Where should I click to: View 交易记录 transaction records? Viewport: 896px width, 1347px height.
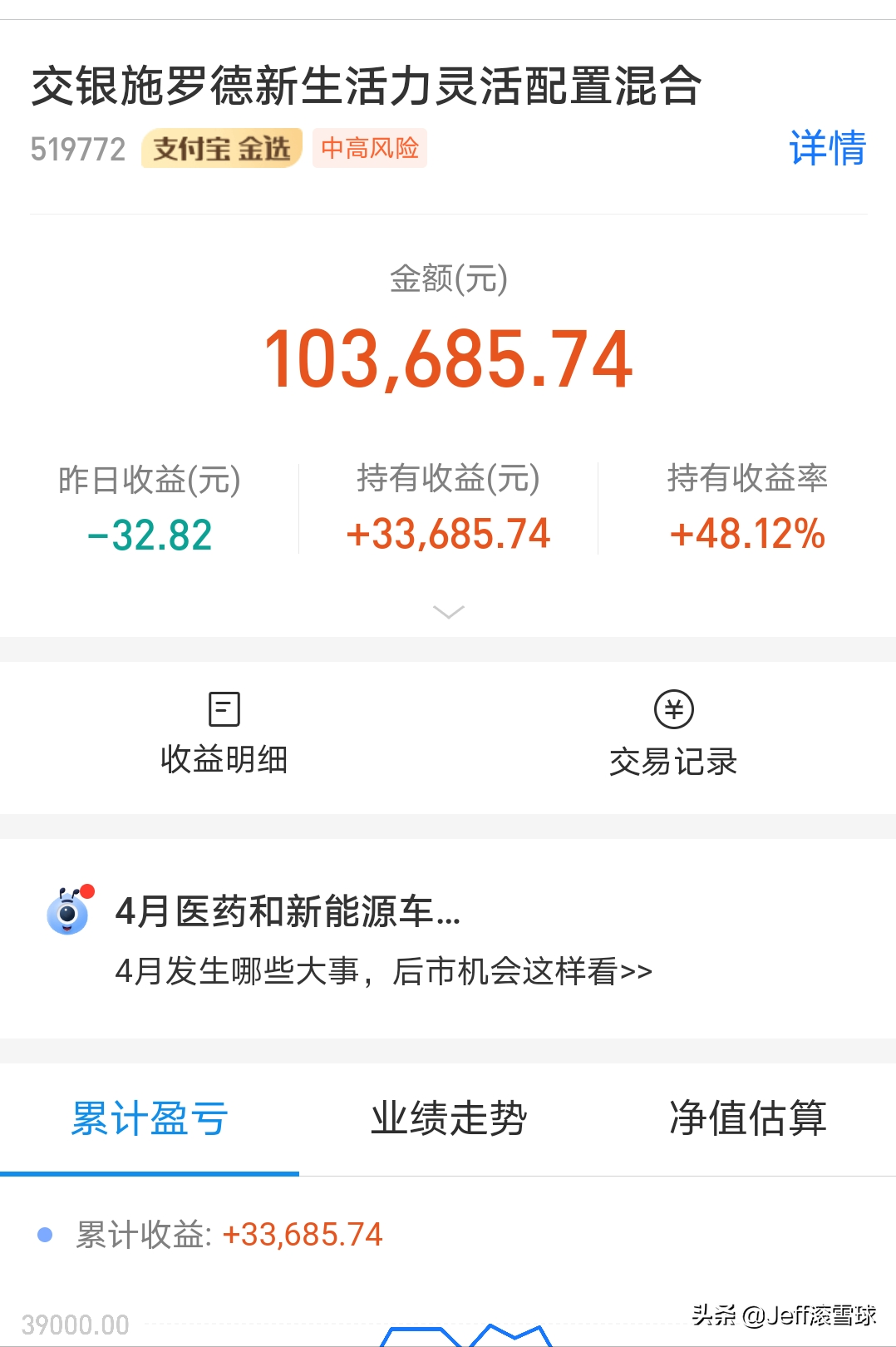click(673, 734)
